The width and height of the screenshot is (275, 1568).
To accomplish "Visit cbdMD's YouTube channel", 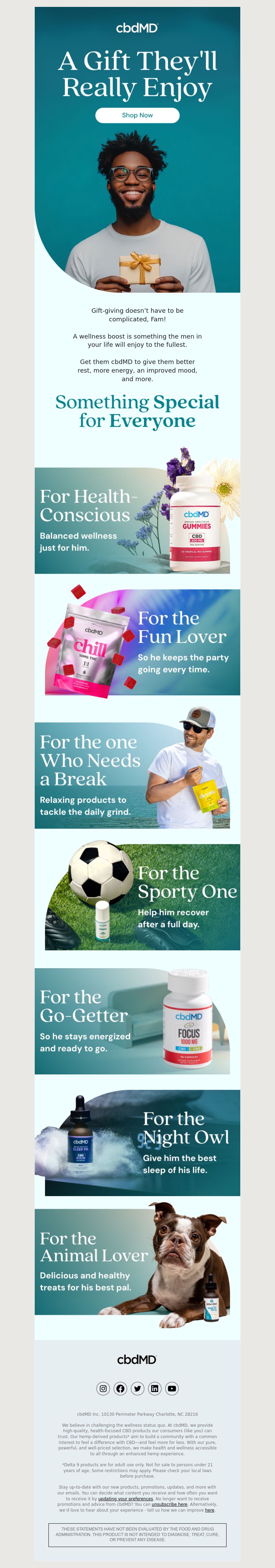I will pos(172,1389).
